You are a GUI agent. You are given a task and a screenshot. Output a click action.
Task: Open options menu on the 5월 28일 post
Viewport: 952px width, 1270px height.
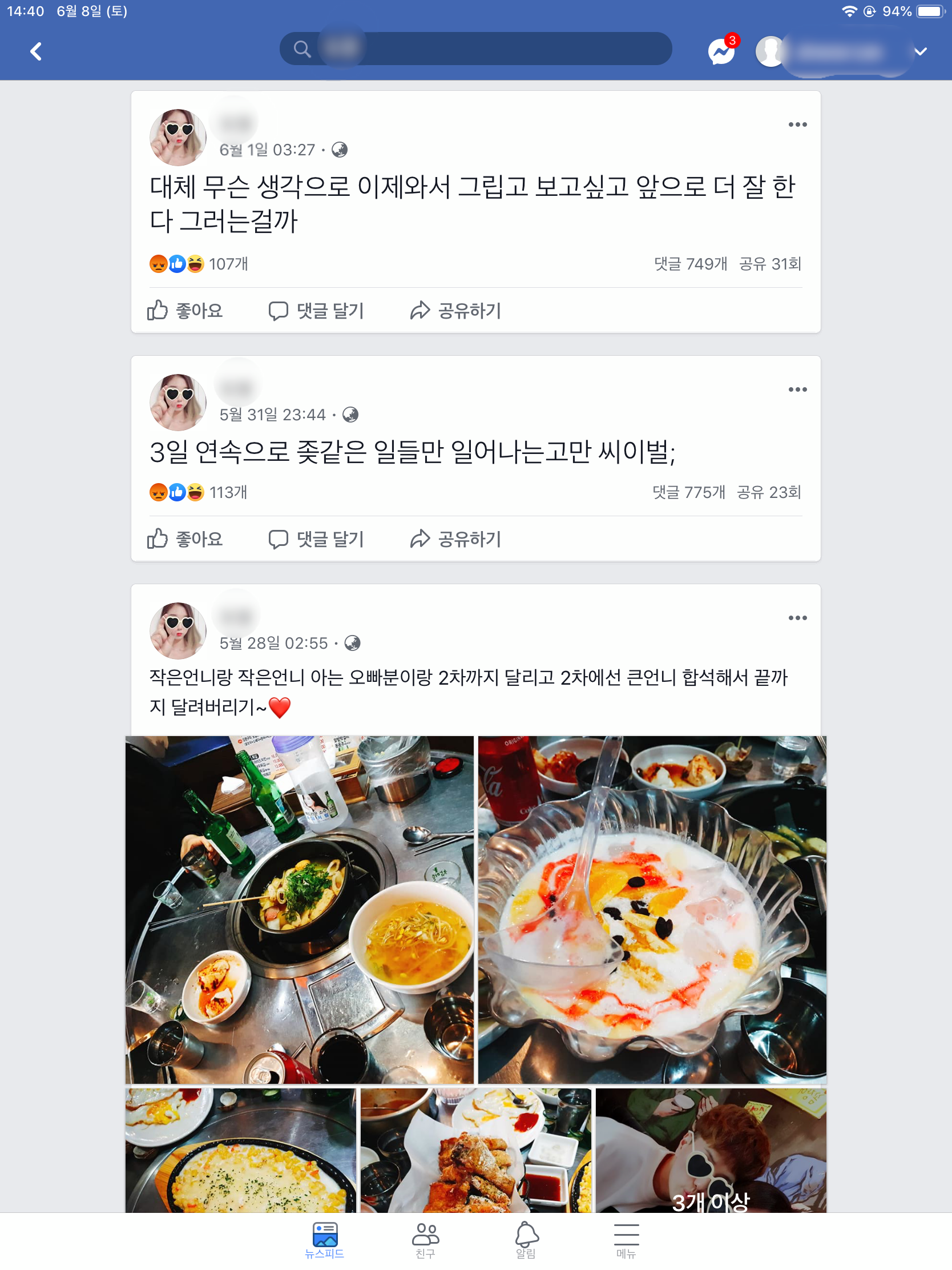(797, 618)
